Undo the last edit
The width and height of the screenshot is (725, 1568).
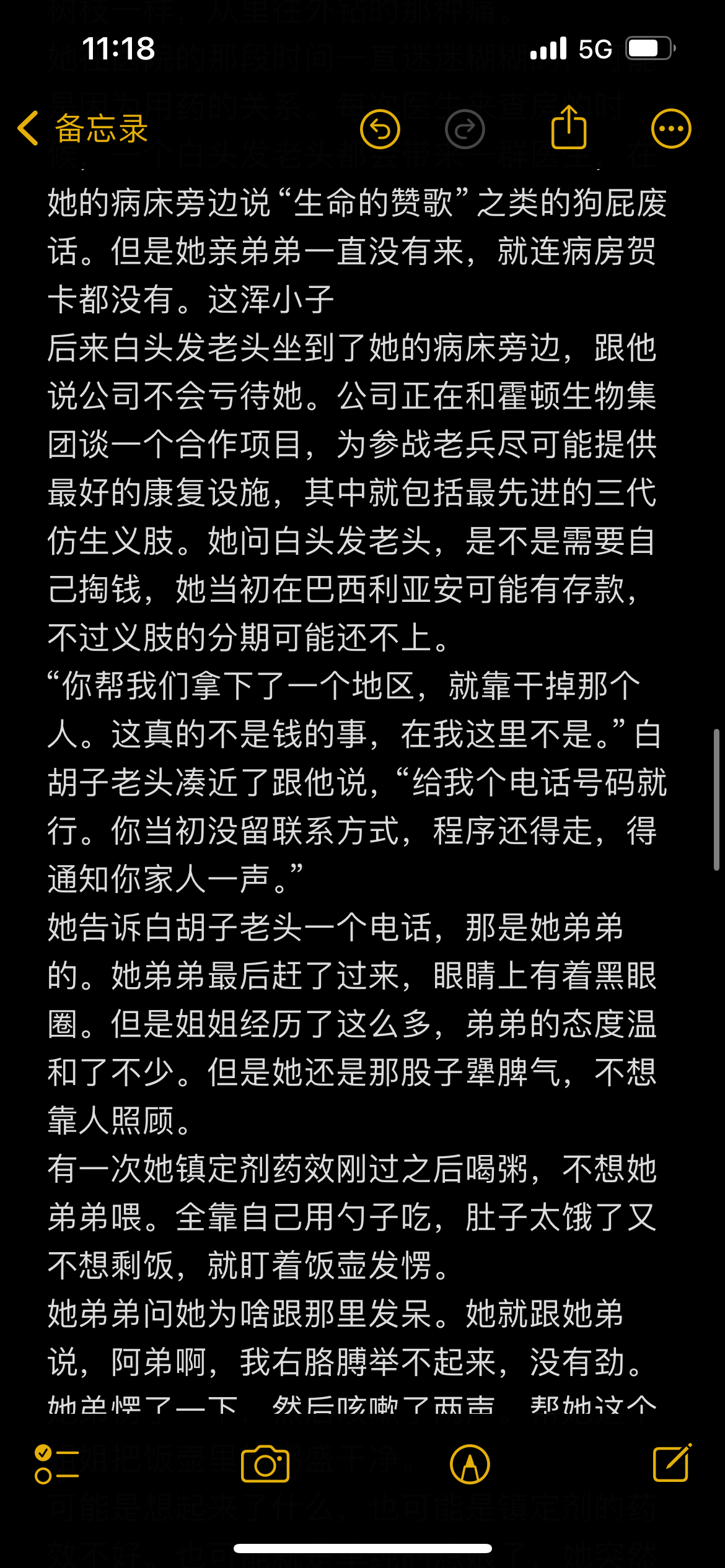380,129
